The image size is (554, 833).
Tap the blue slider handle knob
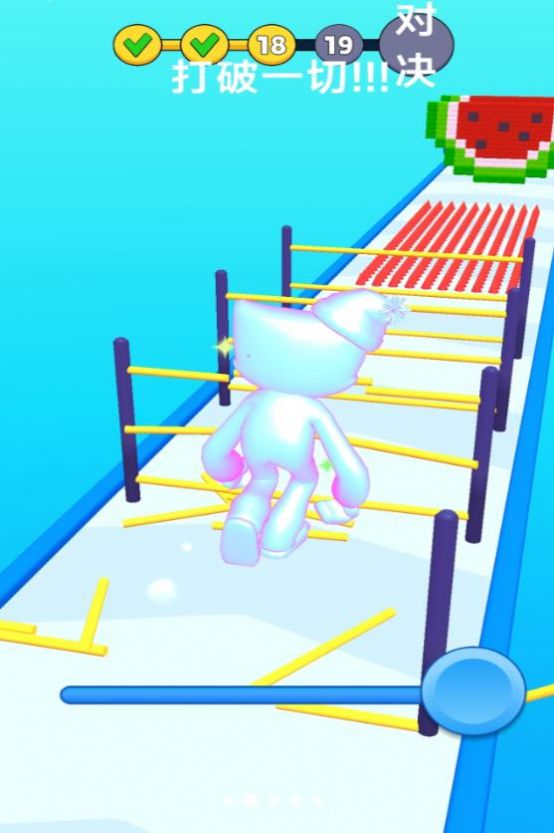(473, 691)
